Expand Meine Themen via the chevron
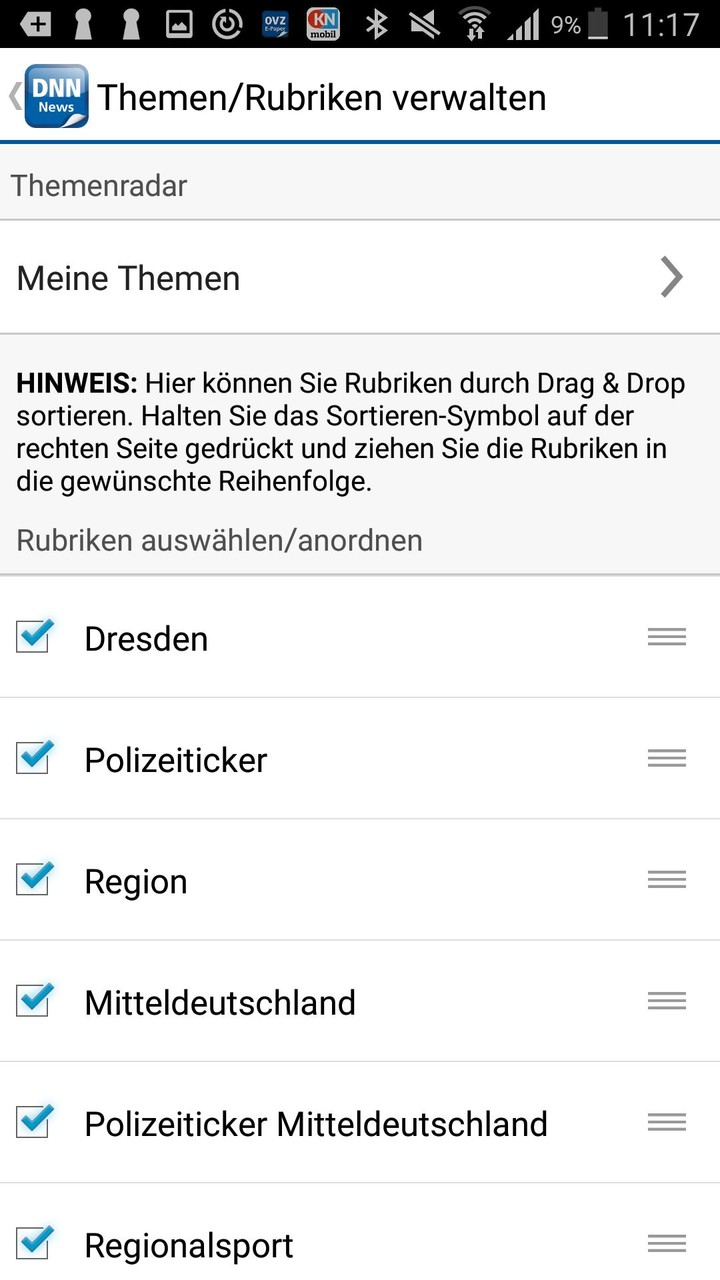Image resolution: width=720 pixels, height=1280 pixels. pyautogui.click(x=671, y=277)
